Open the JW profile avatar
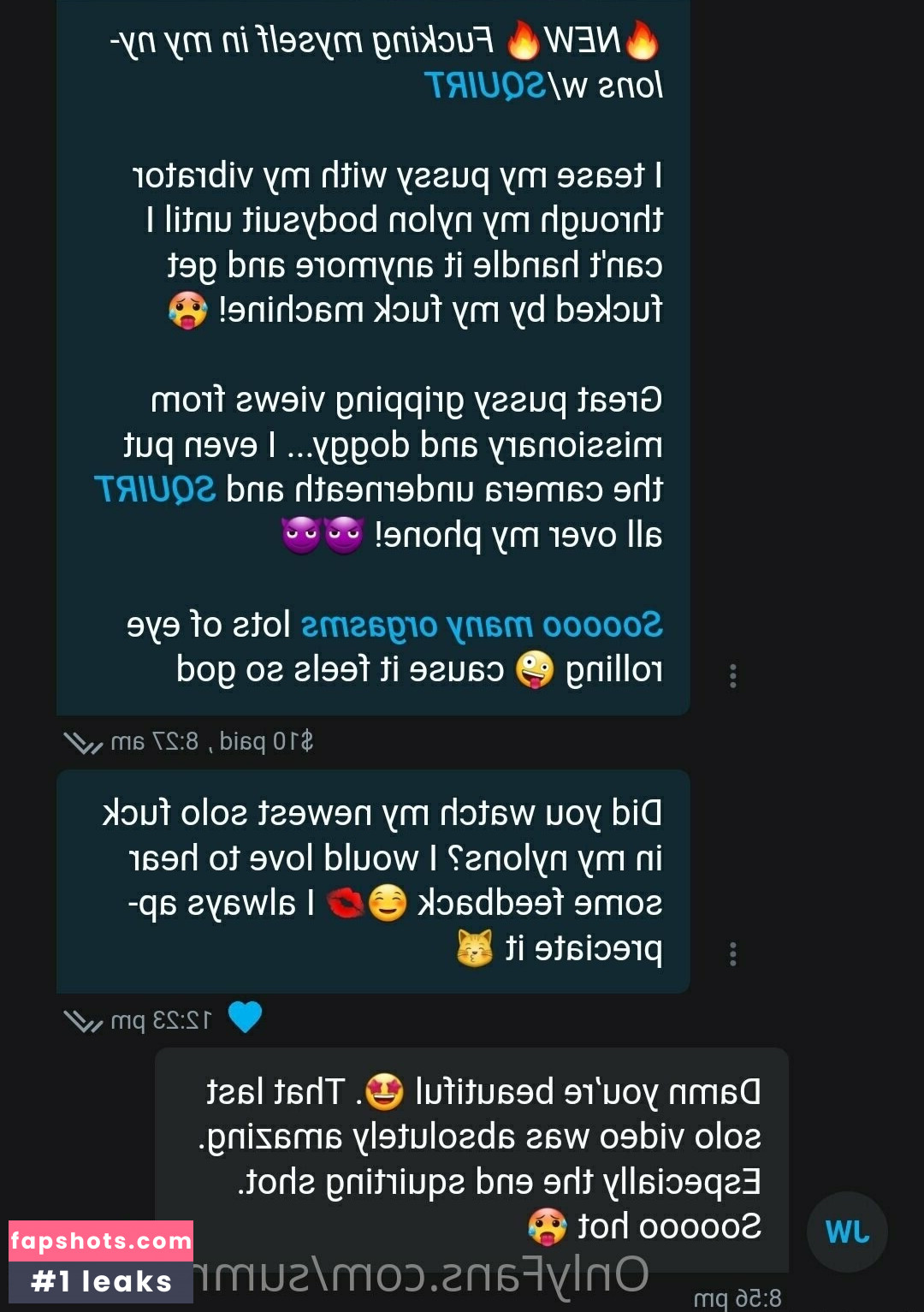The width and height of the screenshot is (924, 1312). coord(847,1232)
